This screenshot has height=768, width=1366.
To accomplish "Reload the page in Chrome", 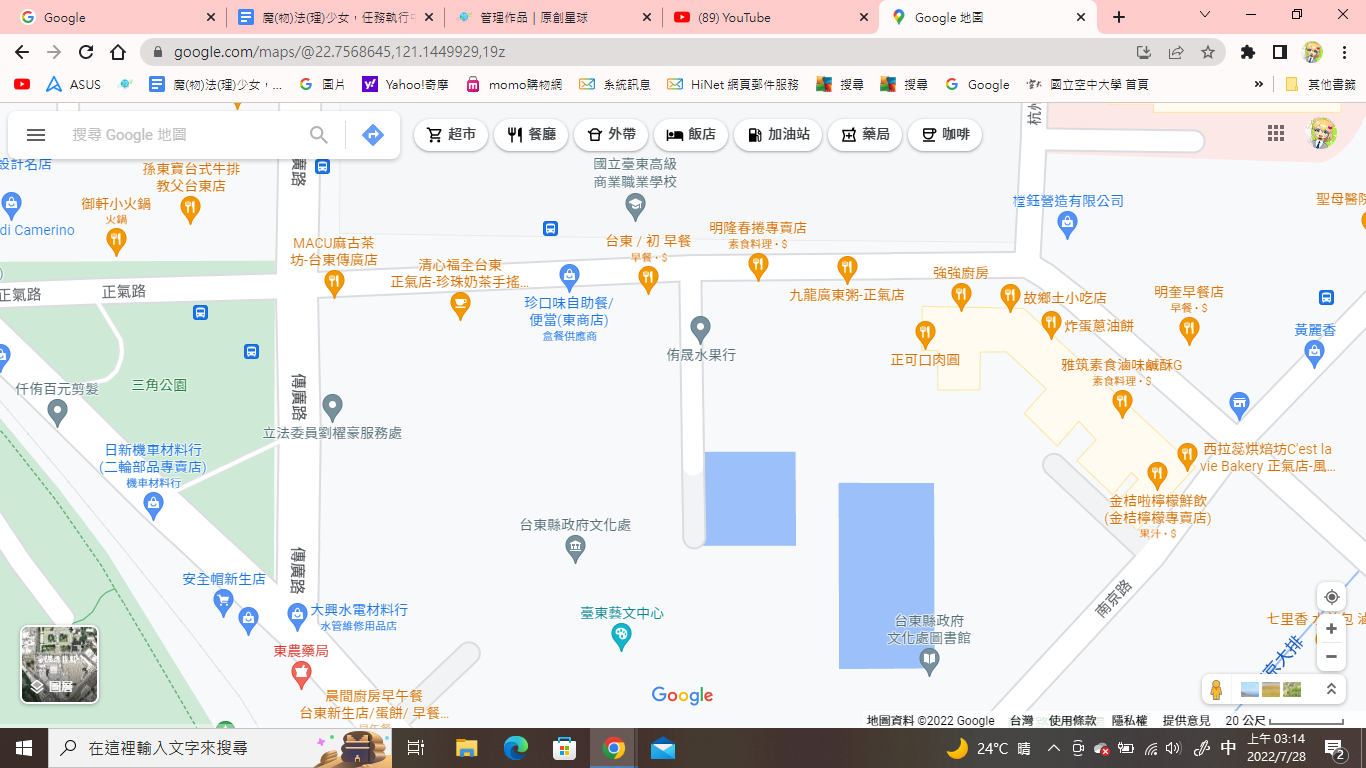I will click(86, 52).
